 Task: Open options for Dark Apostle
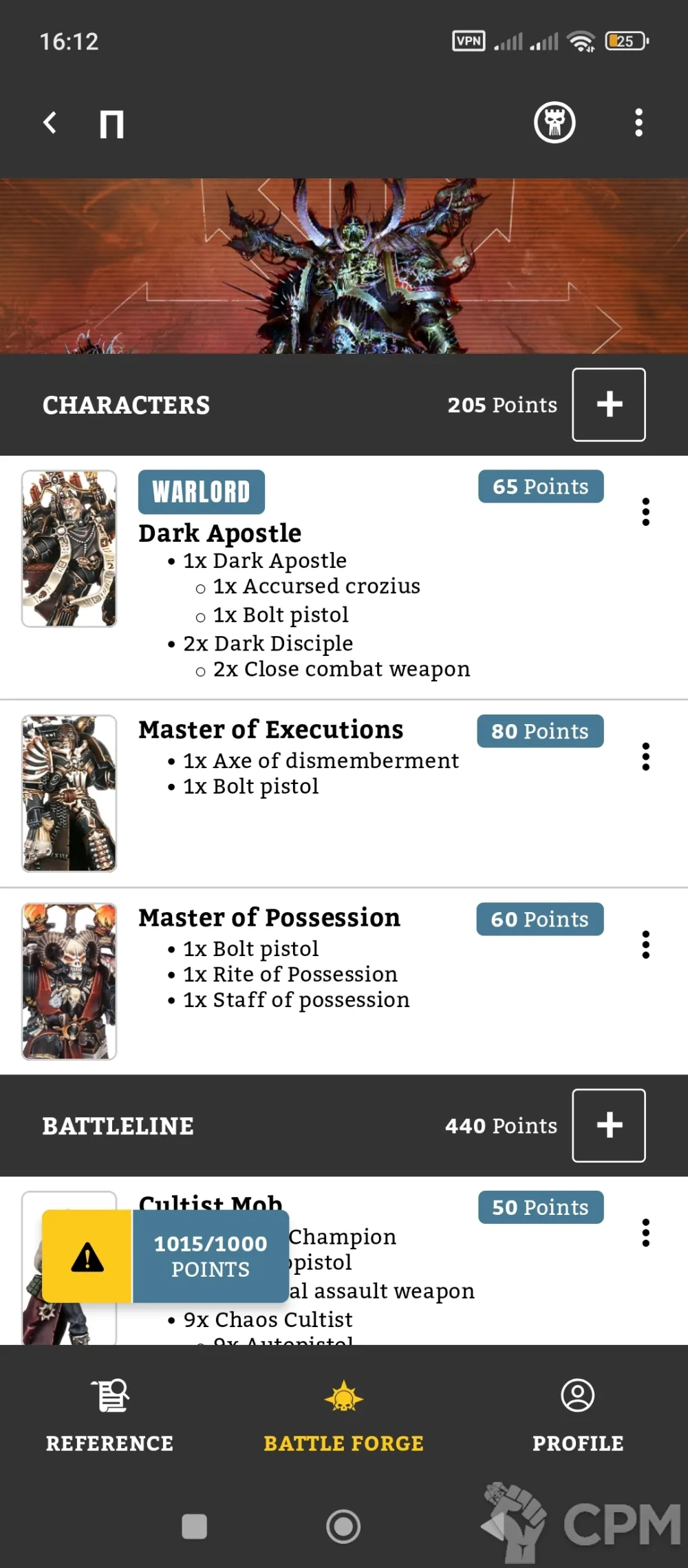coord(645,512)
